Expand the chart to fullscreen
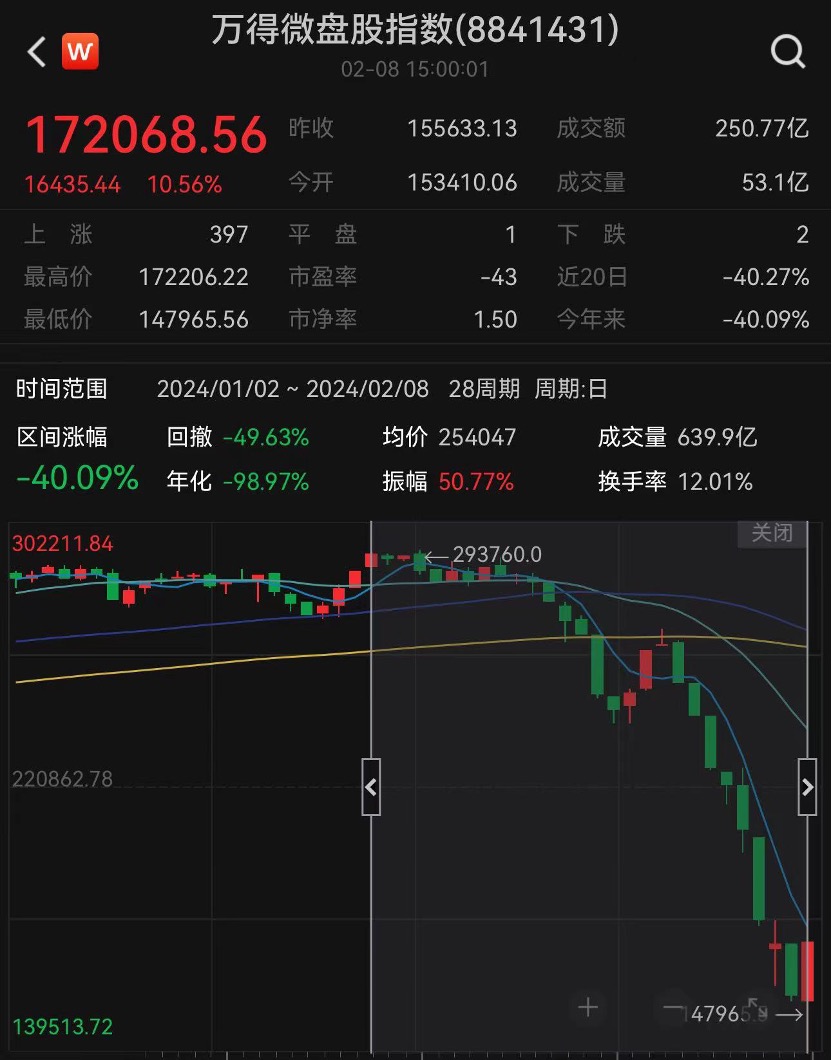The image size is (832, 1060). (x=757, y=1007)
